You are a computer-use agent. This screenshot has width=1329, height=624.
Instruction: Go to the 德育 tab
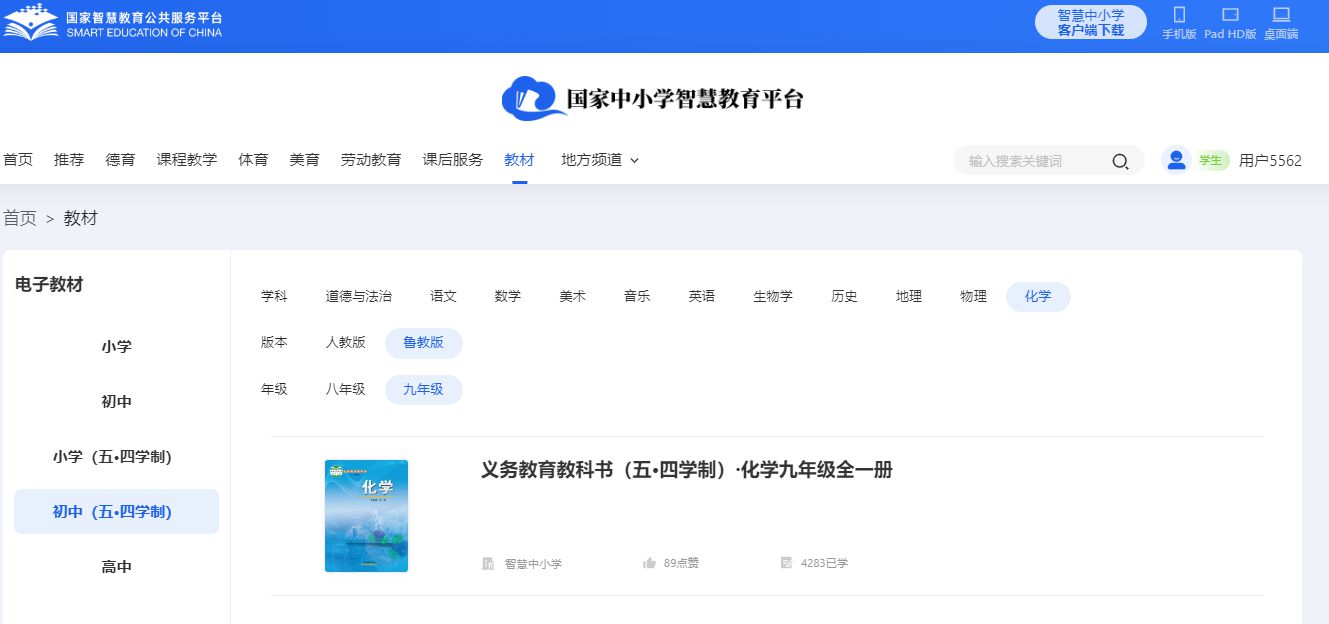coord(120,160)
